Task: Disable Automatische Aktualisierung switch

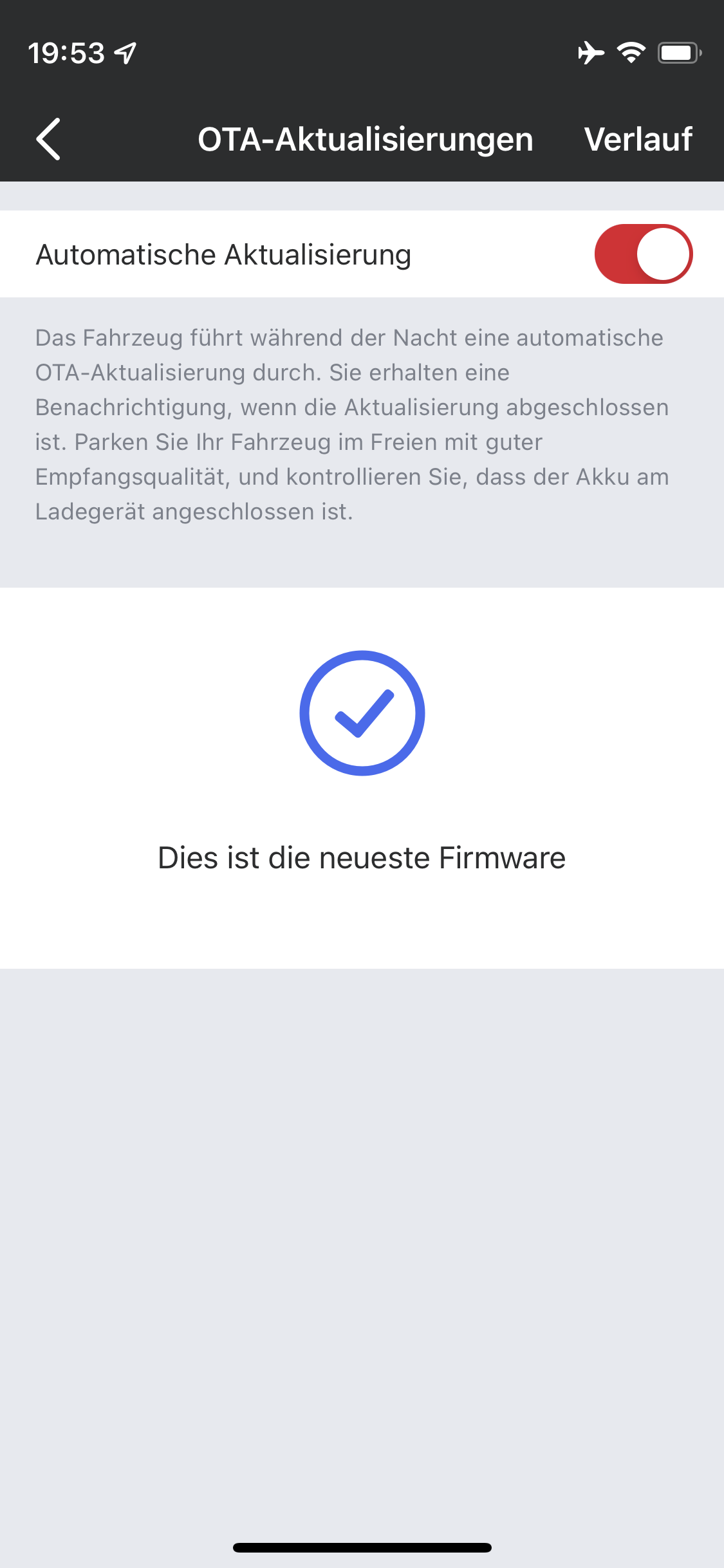Action: (x=643, y=254)
